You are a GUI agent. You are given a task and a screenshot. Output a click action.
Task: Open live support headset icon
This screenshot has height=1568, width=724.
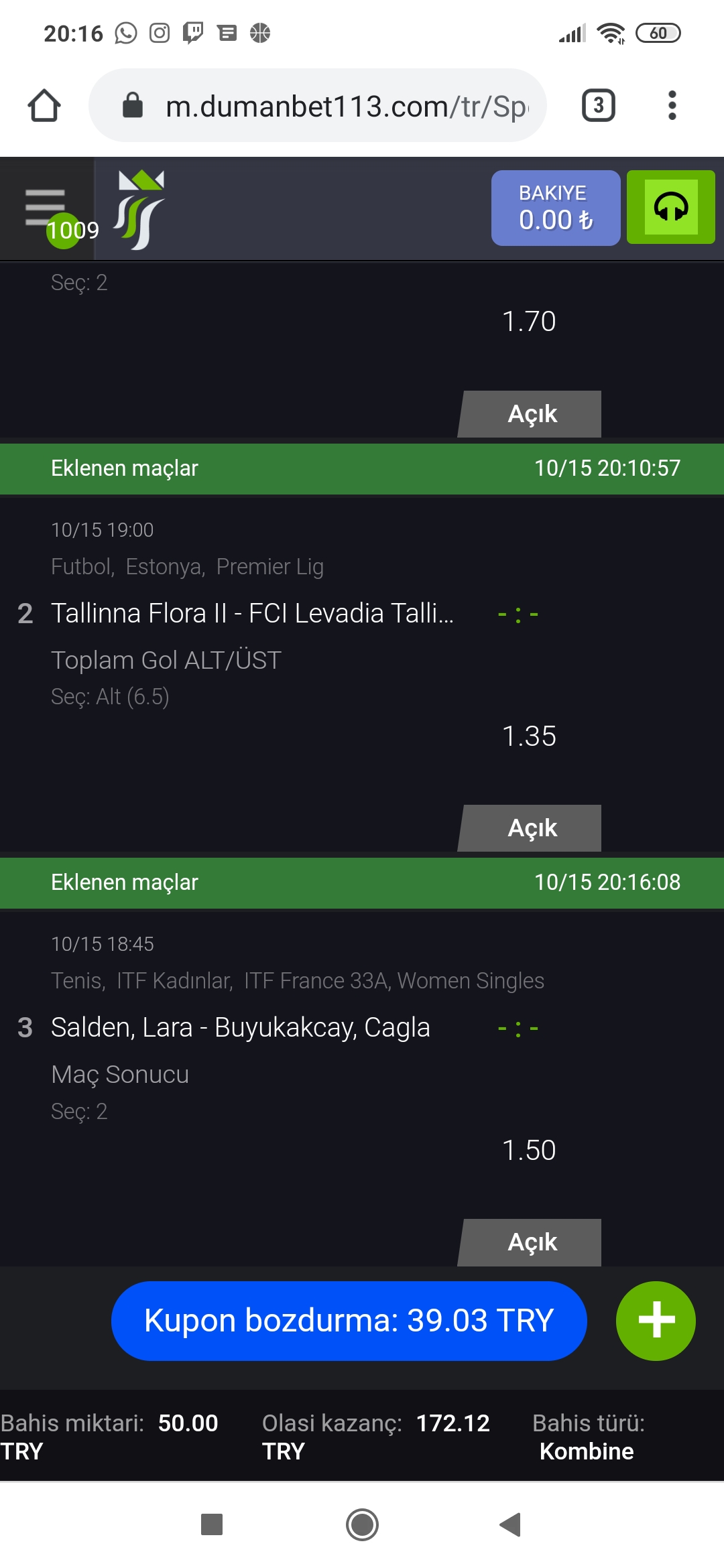(670, 207)
